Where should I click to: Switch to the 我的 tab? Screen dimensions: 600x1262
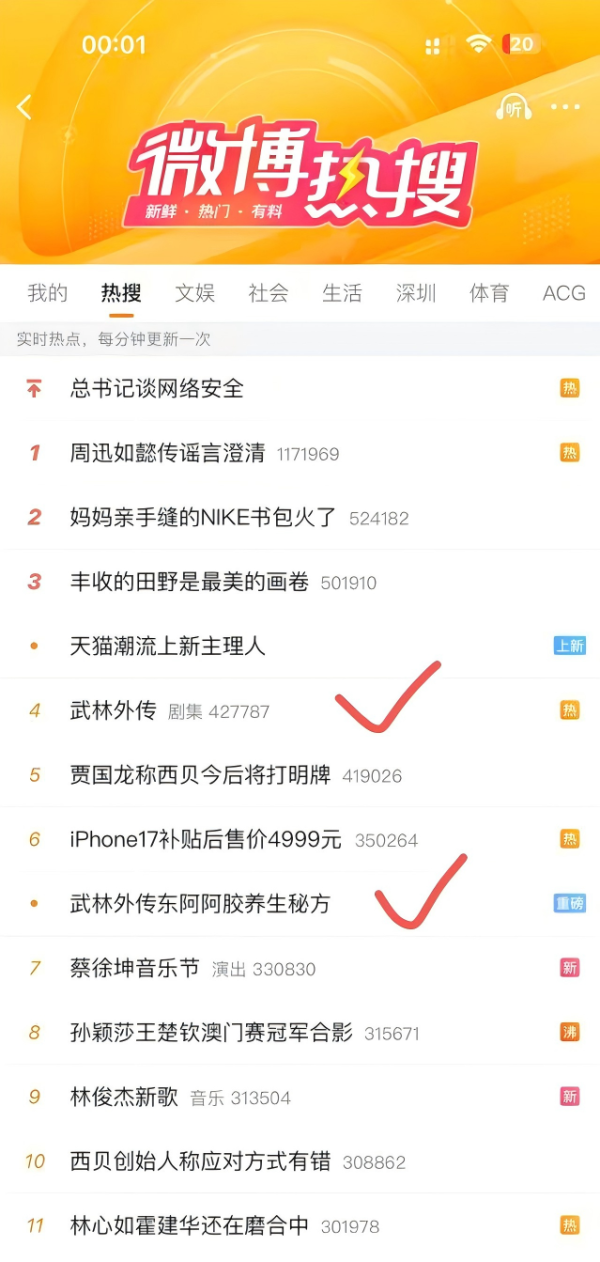(47, 293)
